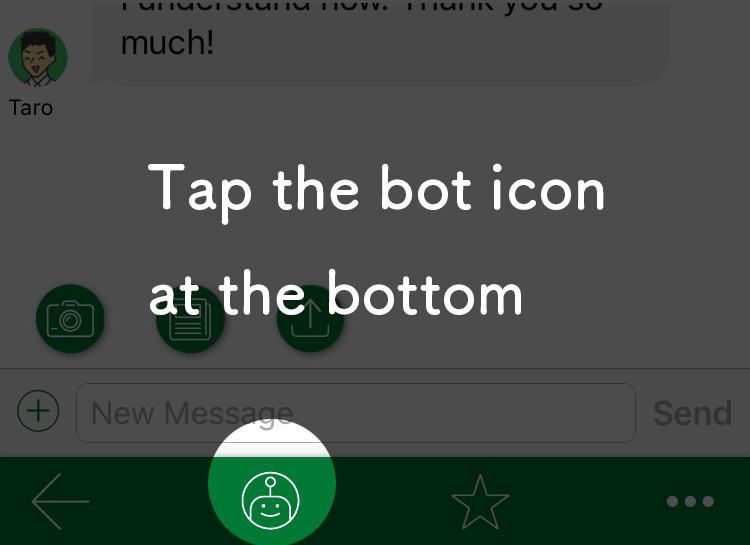Tap the highlighted bot icon
Image resolution: width=750 pixels, height=545 pixels.
(x=271, y=498)
